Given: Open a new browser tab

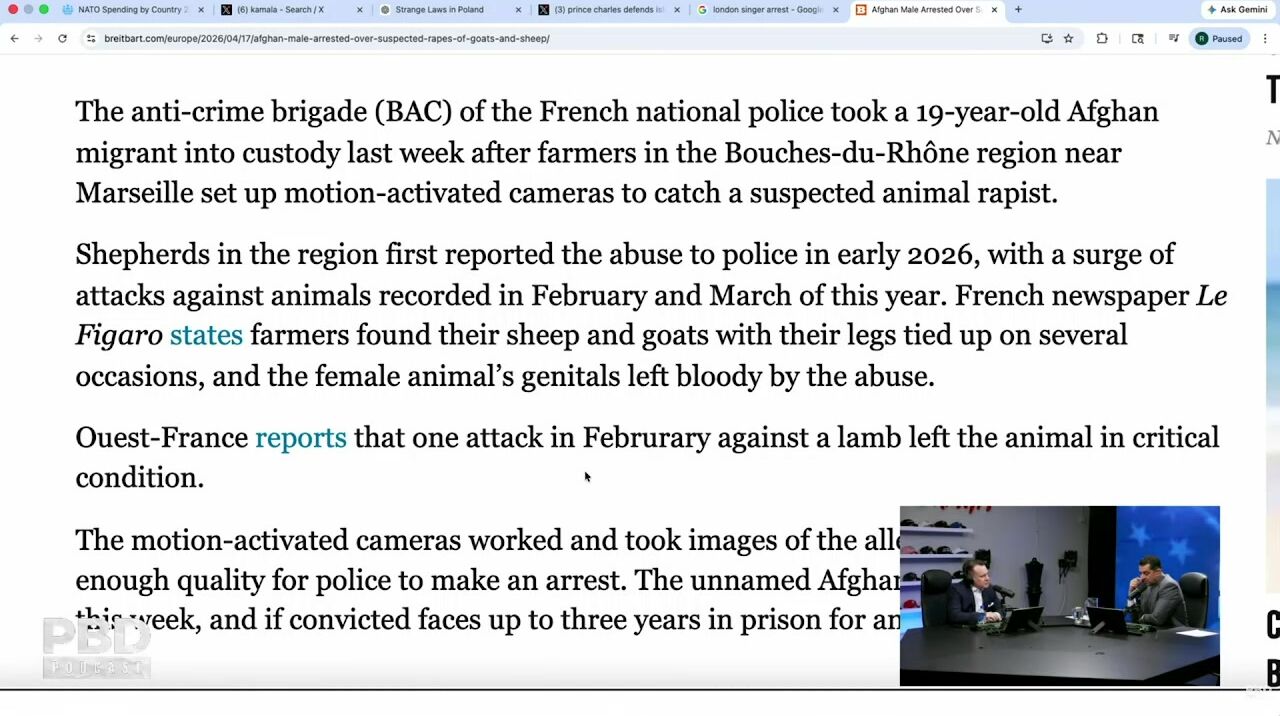Looking at the screenshot, I should [x=1018, y=10].
